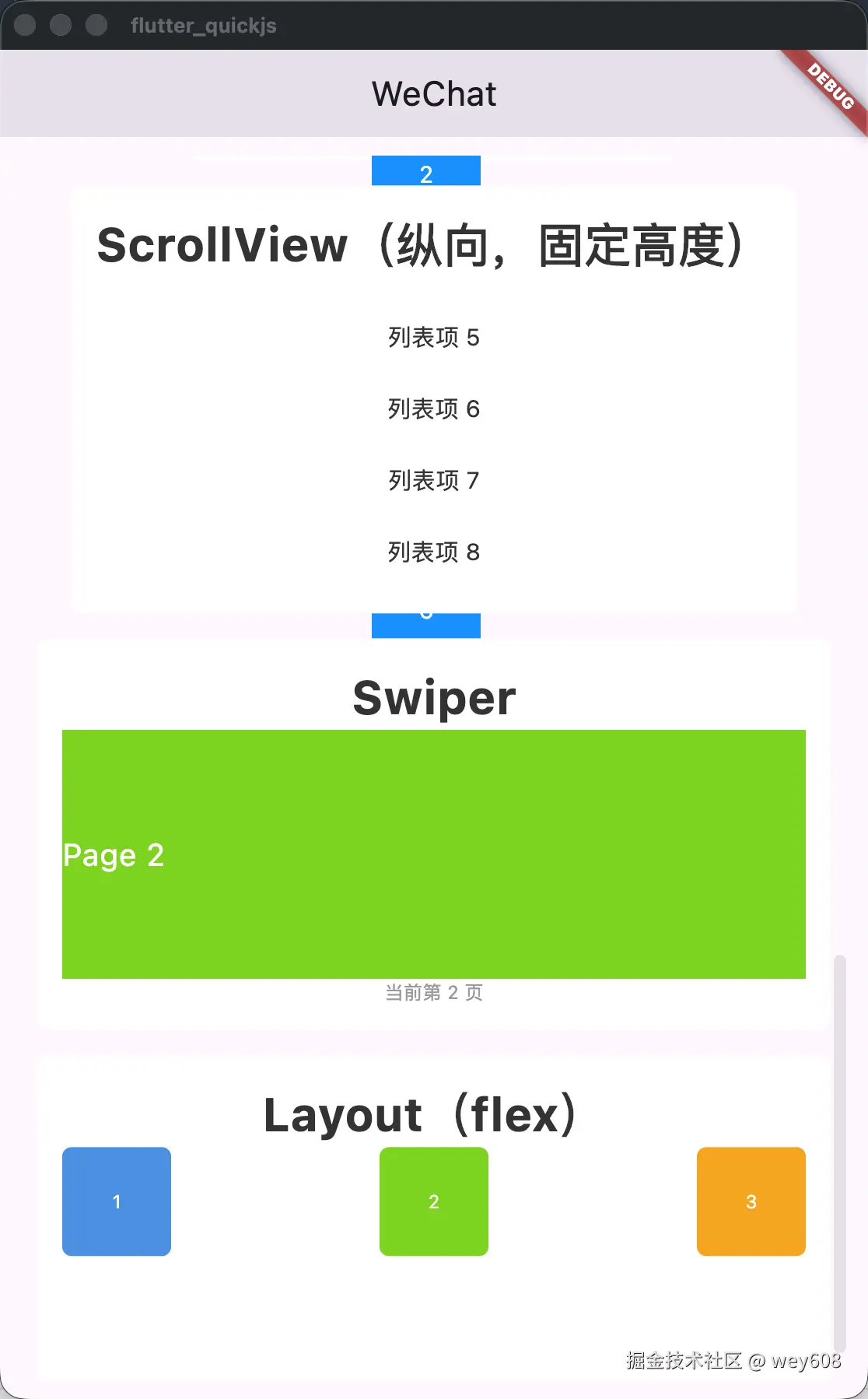The image size is (868, 1399).
Task: Select list item 列表项 7
Action: tap(433, 481)
